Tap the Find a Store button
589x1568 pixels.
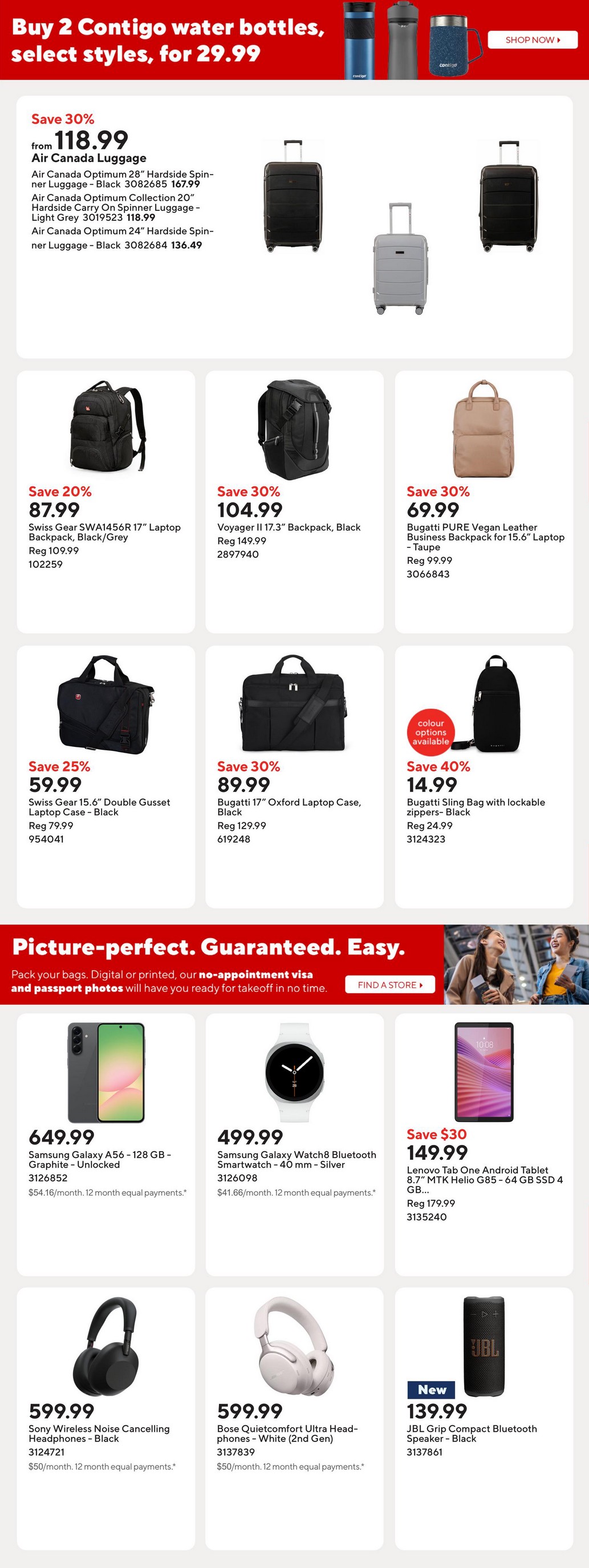click(x=389, y=984)
